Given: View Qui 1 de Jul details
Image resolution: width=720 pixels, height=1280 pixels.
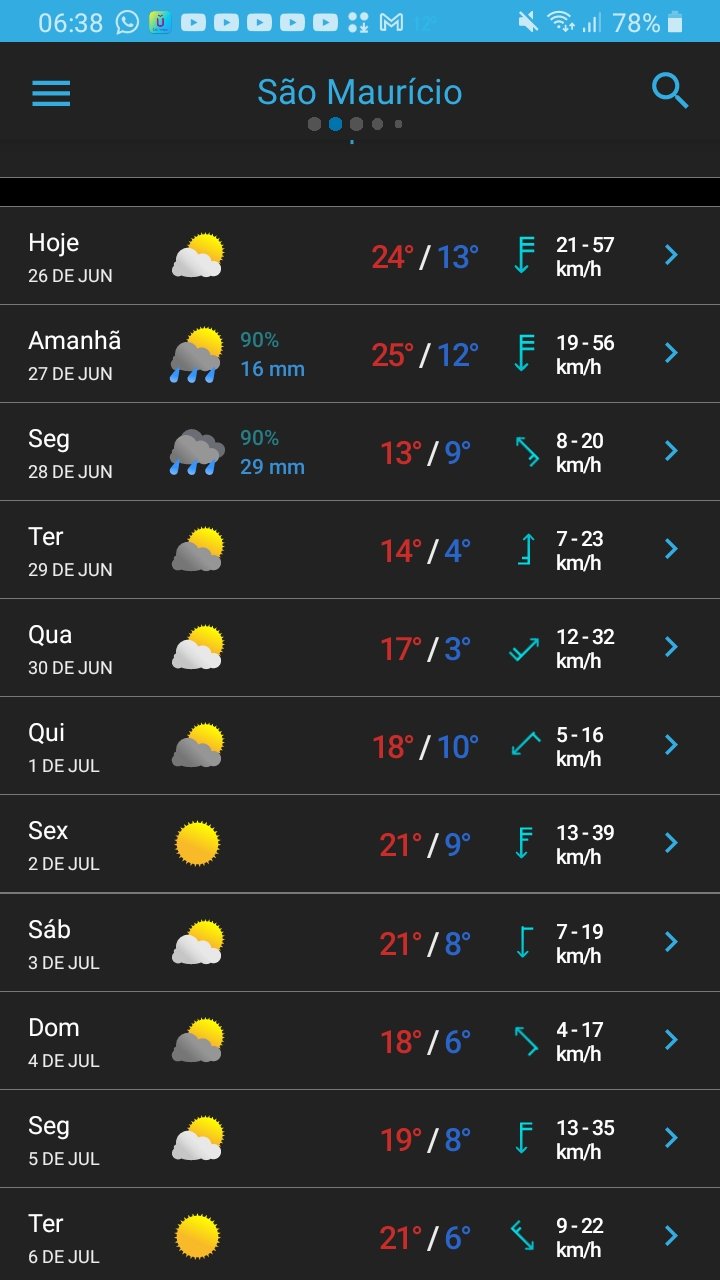Looking at the screenshot, I should (x=360, y=746).
